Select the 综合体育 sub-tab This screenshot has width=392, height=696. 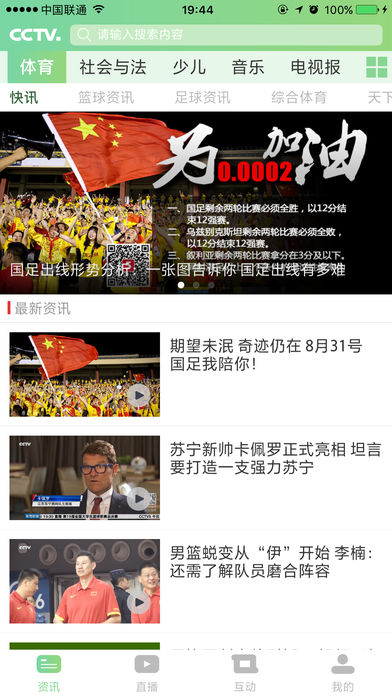click(x=299, y=97)
